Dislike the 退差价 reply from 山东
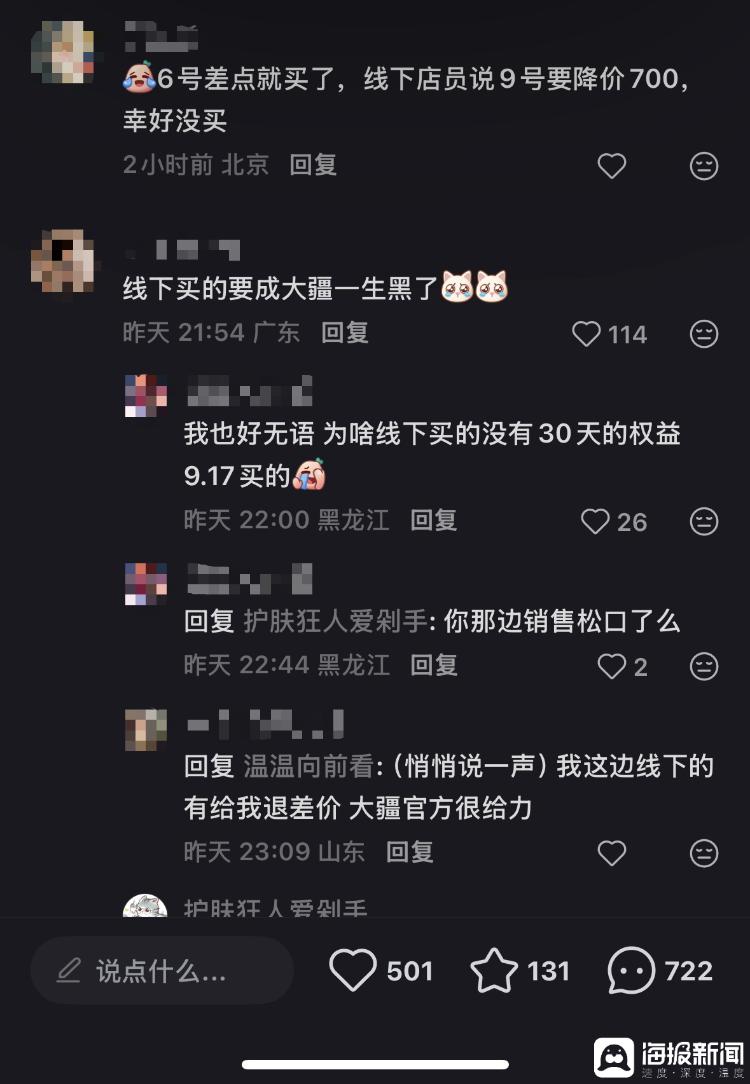The image size is (750, 1084). [x=704, y=853]
